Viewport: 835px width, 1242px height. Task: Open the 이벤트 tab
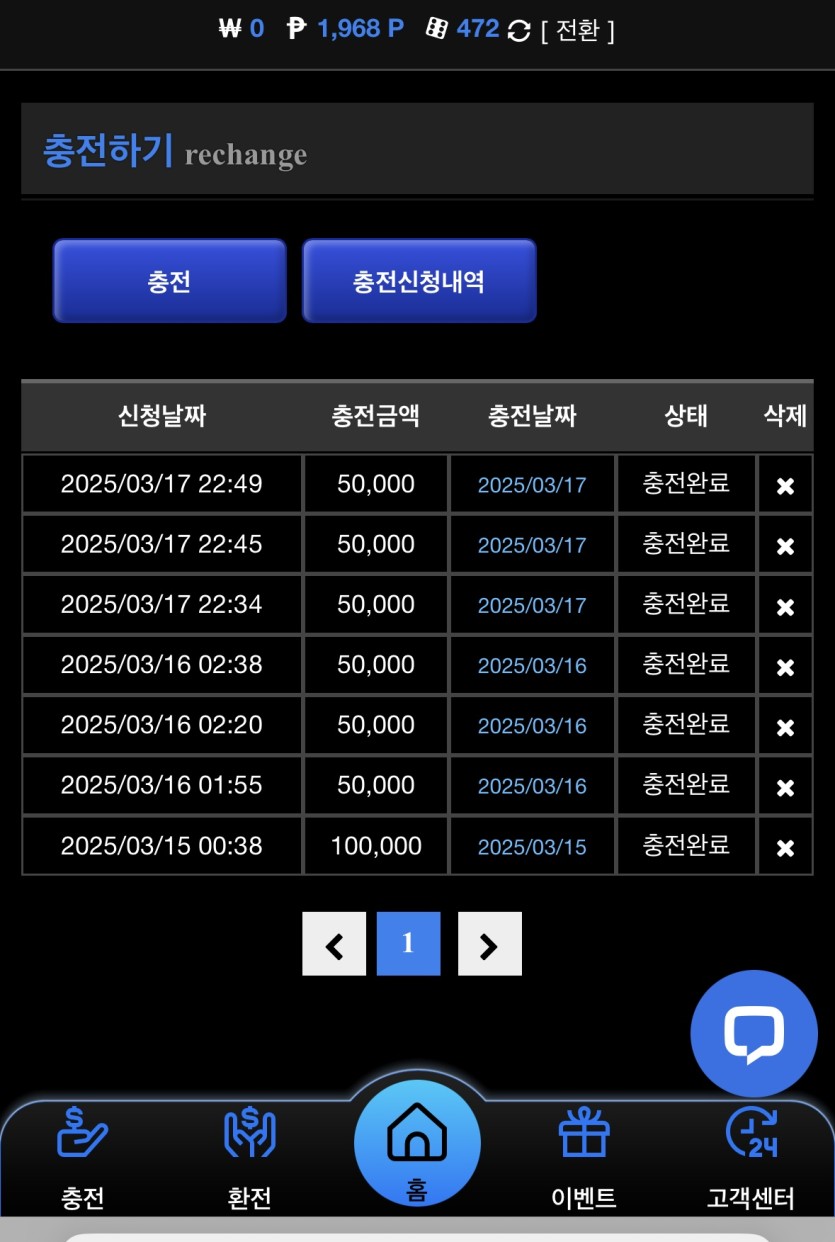pos(584,1160)
